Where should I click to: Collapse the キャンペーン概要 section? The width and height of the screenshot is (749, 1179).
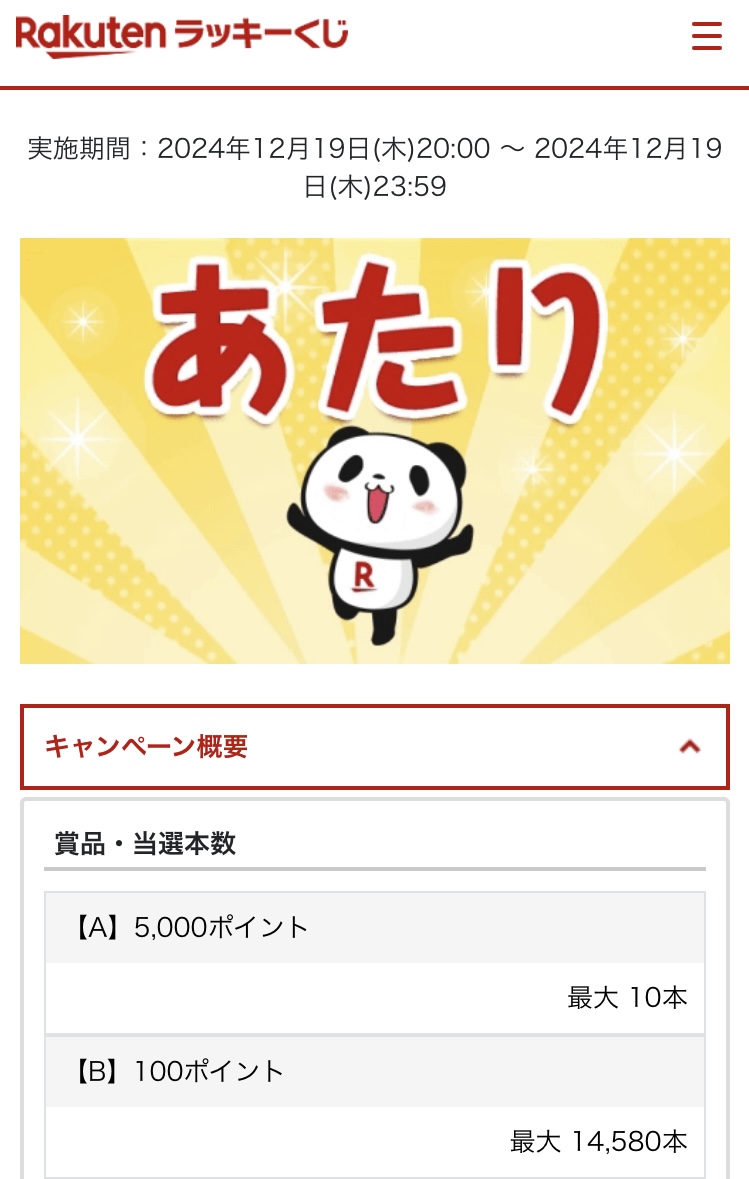pyautogui.click(x=689, y=746)
